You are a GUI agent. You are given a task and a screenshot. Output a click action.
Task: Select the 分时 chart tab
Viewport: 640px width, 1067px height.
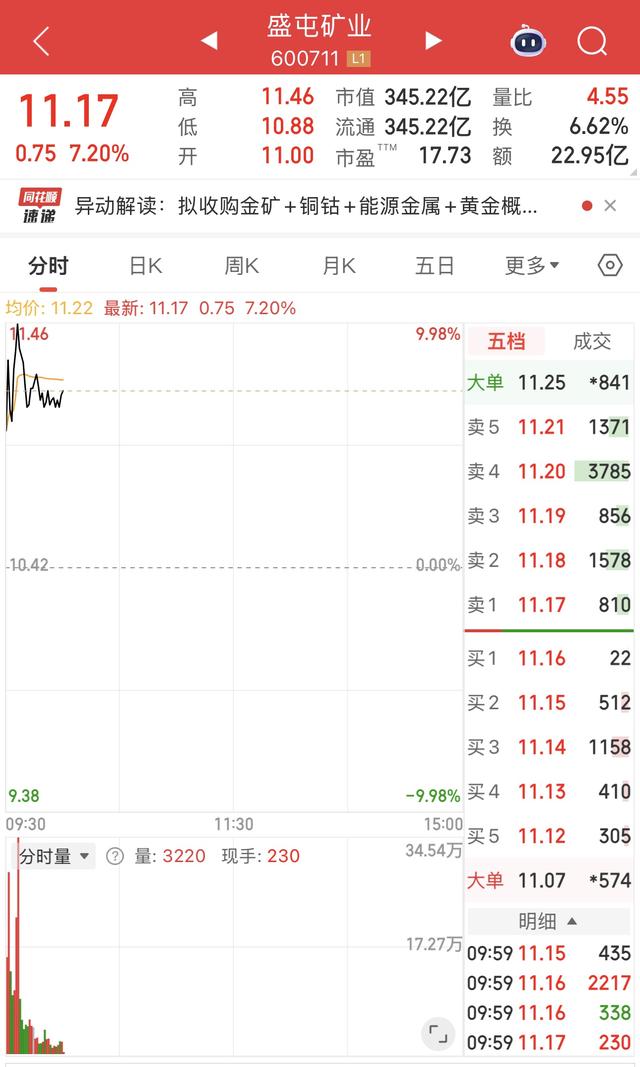click(48, 265)
